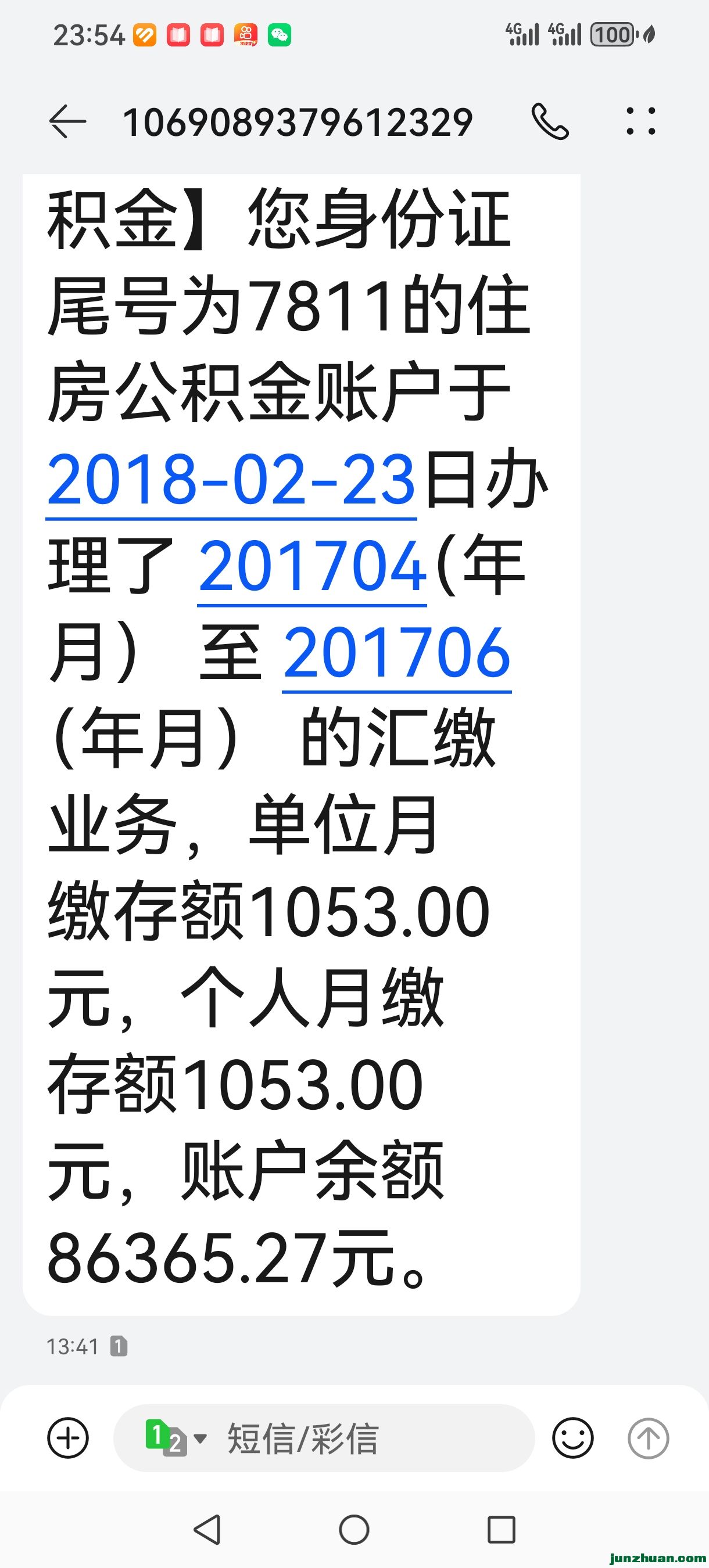This screenshot has width=709, height=1568.
Task: Open the recent apps overview
Action: coord(502,1529)
